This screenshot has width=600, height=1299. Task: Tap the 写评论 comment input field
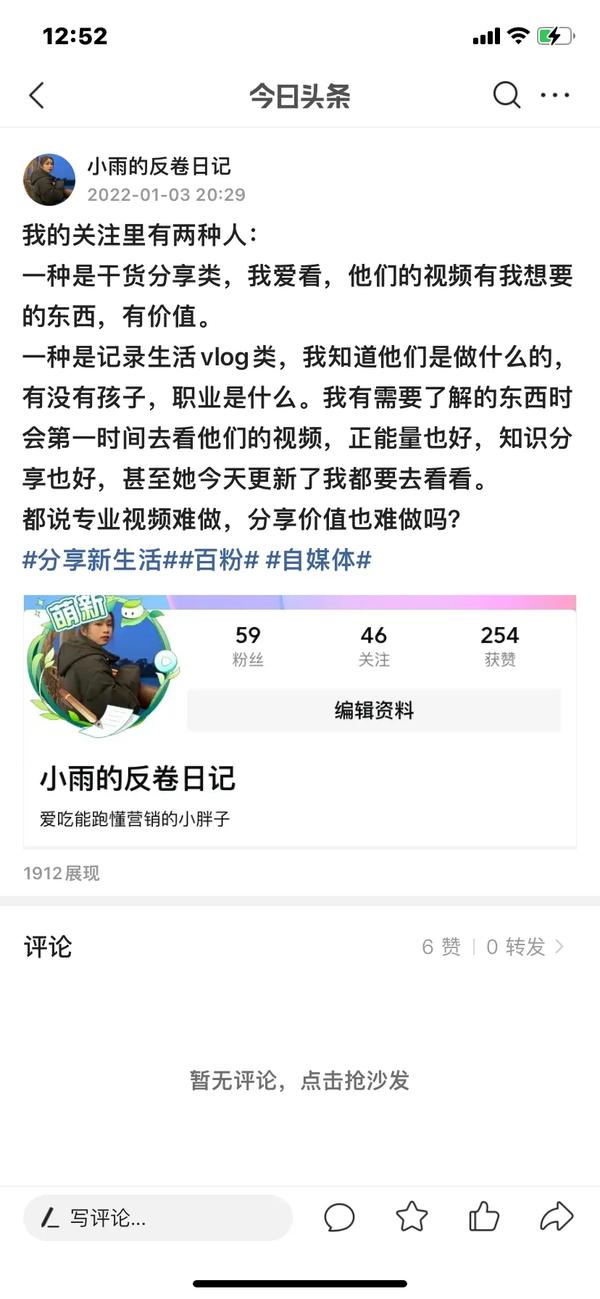(158, 1217)
